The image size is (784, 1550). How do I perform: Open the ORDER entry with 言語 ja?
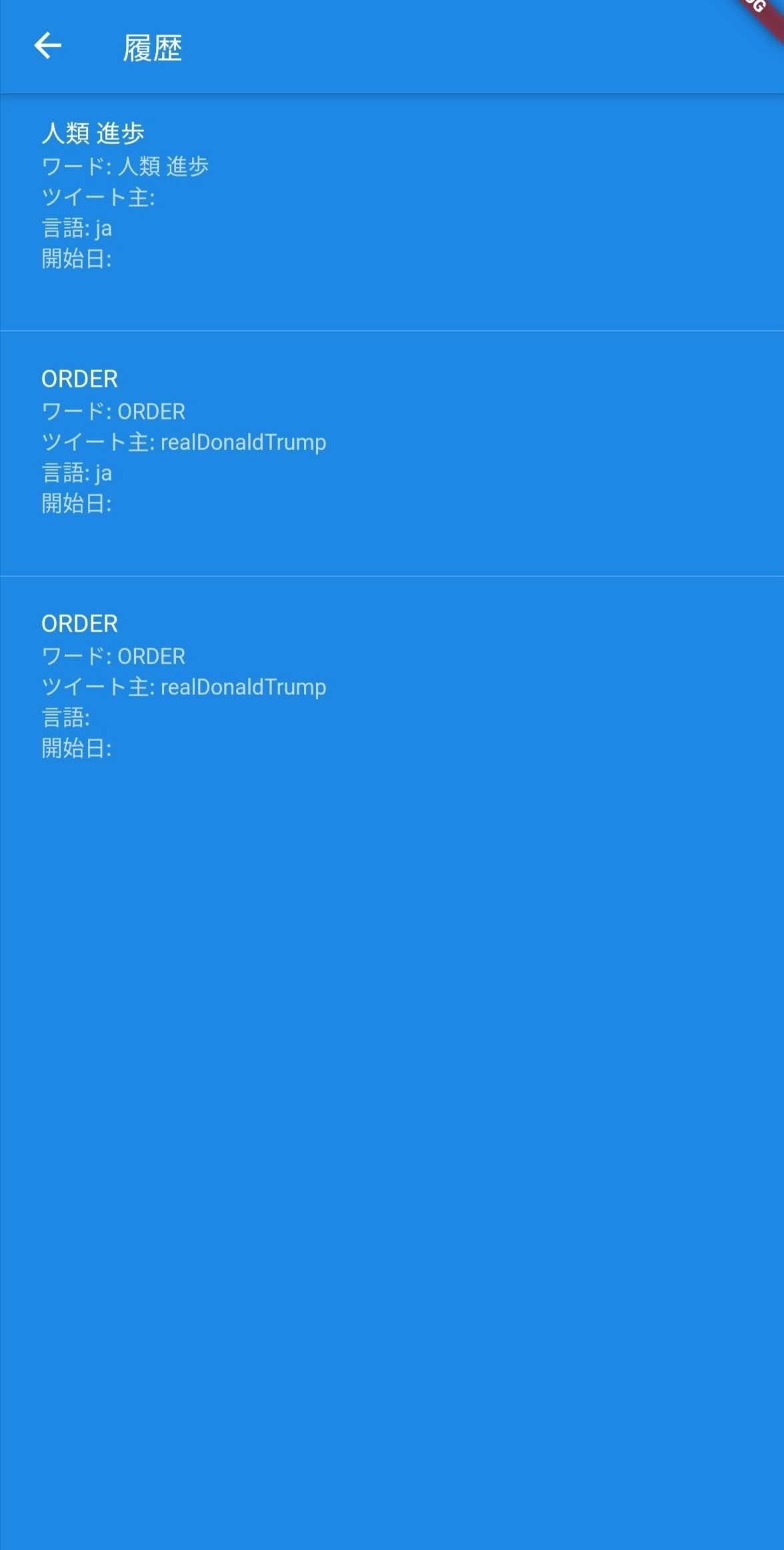392,442
